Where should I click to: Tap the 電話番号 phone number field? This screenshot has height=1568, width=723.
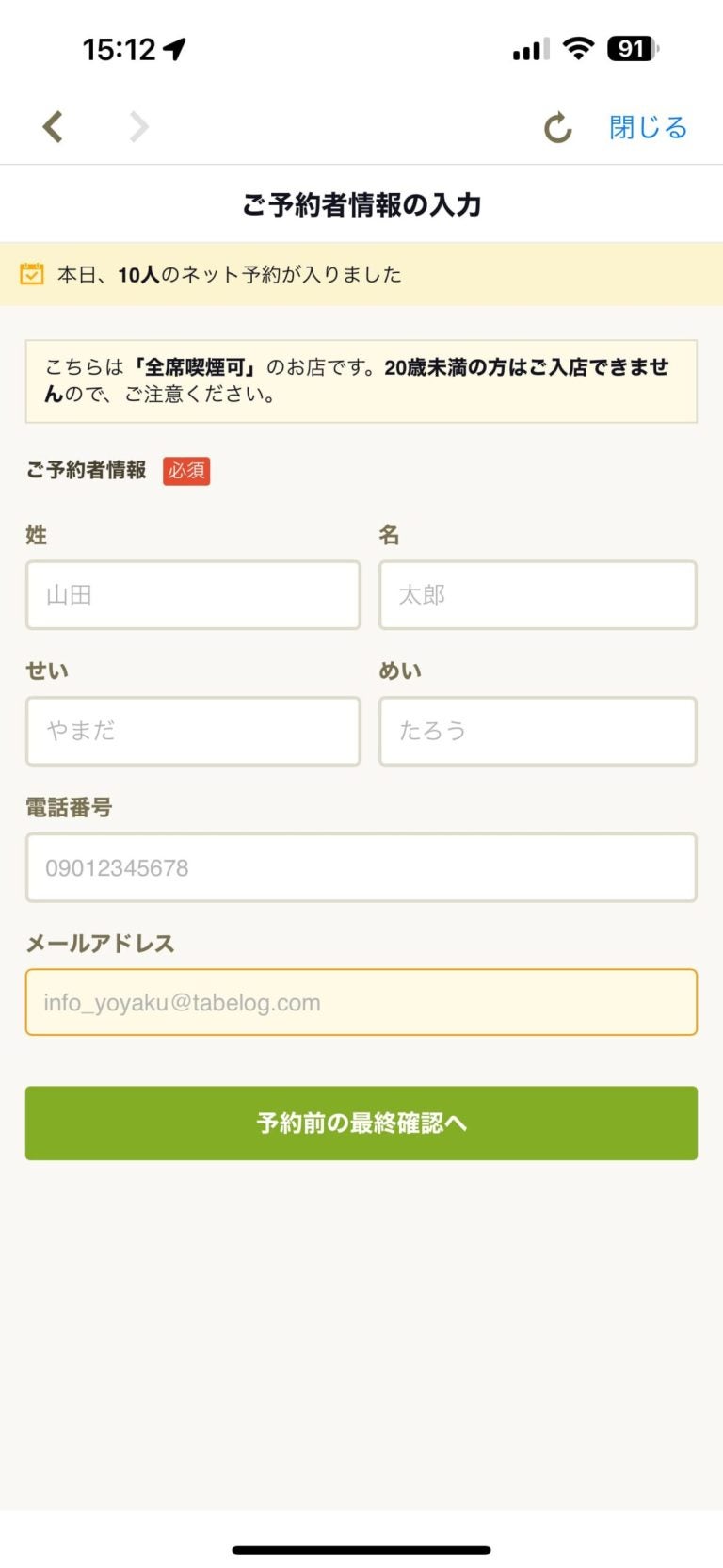click(x=361, y=867)
